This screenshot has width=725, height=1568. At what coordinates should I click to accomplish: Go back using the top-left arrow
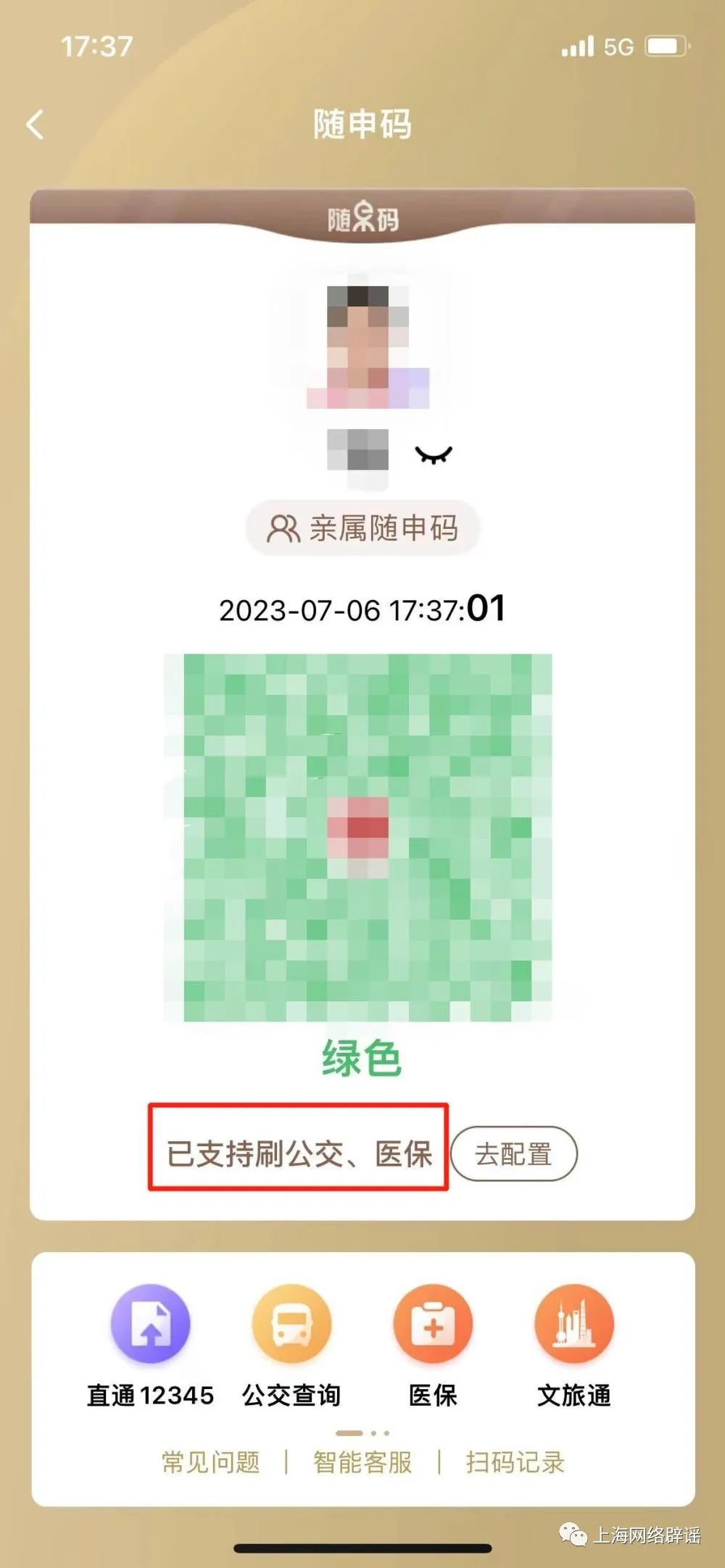[35, 125]
